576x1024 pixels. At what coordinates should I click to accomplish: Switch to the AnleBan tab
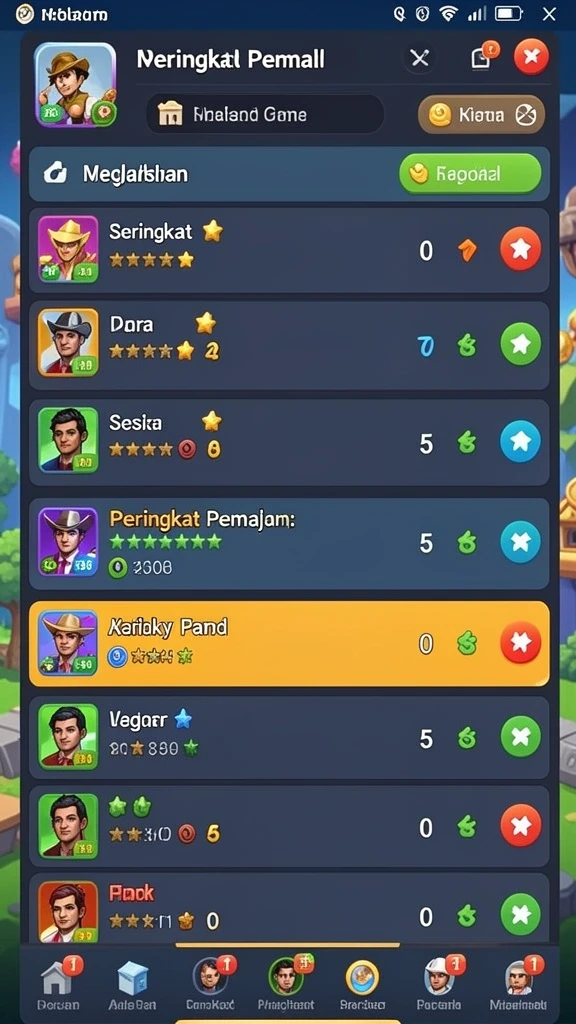tap(133, 983)
